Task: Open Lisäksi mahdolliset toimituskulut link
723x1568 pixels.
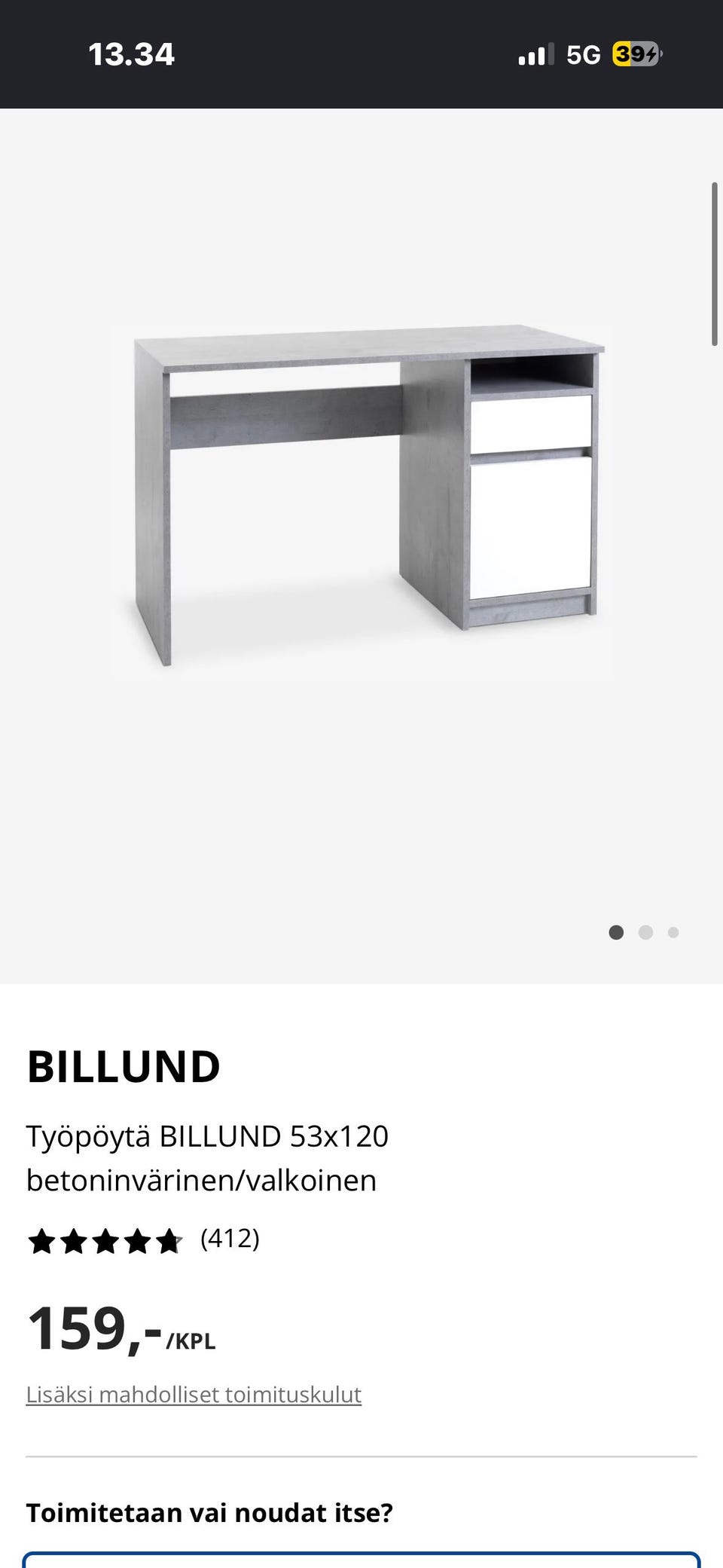Action: click(194, 1394)
